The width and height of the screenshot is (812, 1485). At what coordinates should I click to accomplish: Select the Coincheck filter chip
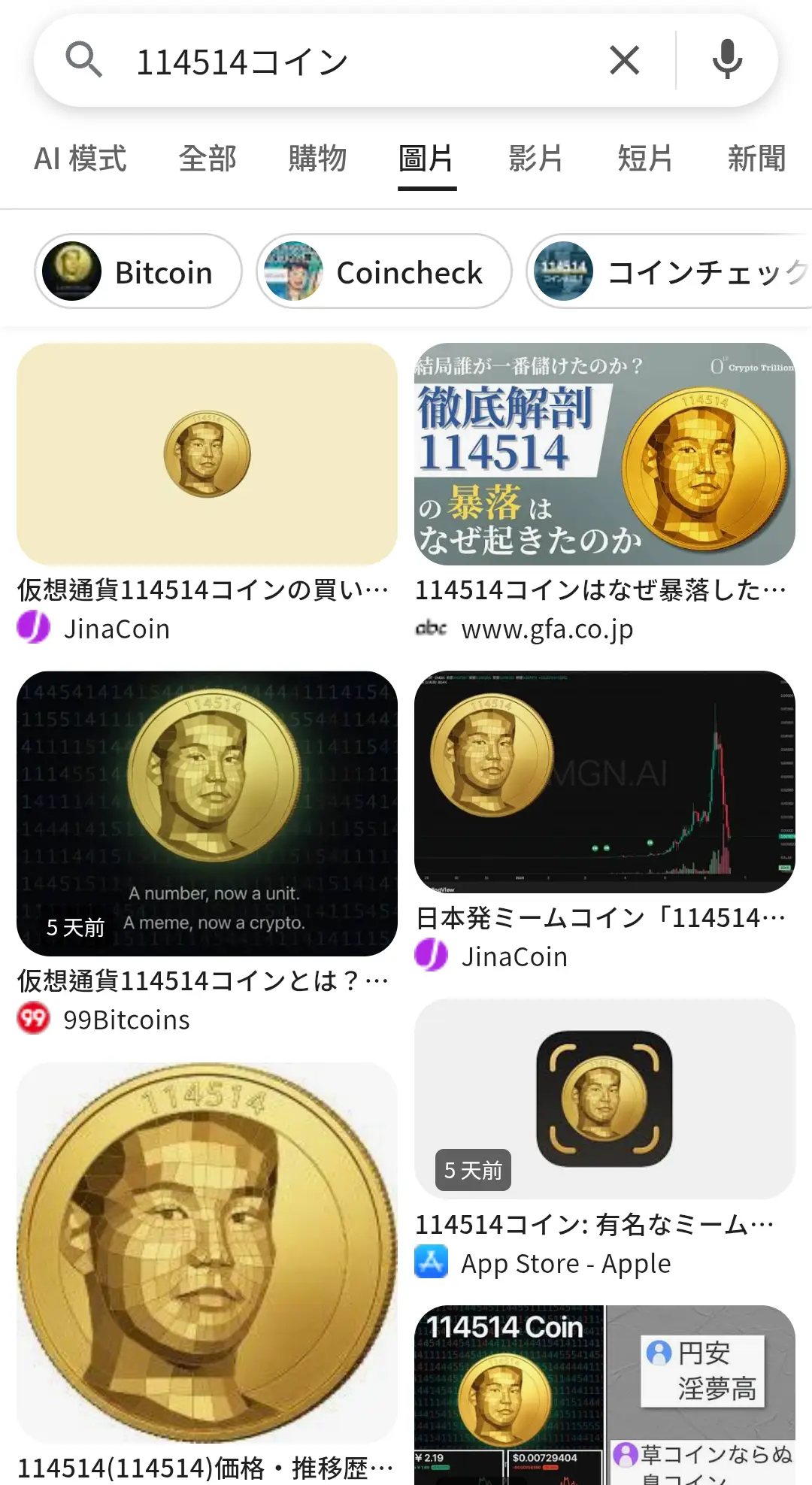[x=383, y=271]
